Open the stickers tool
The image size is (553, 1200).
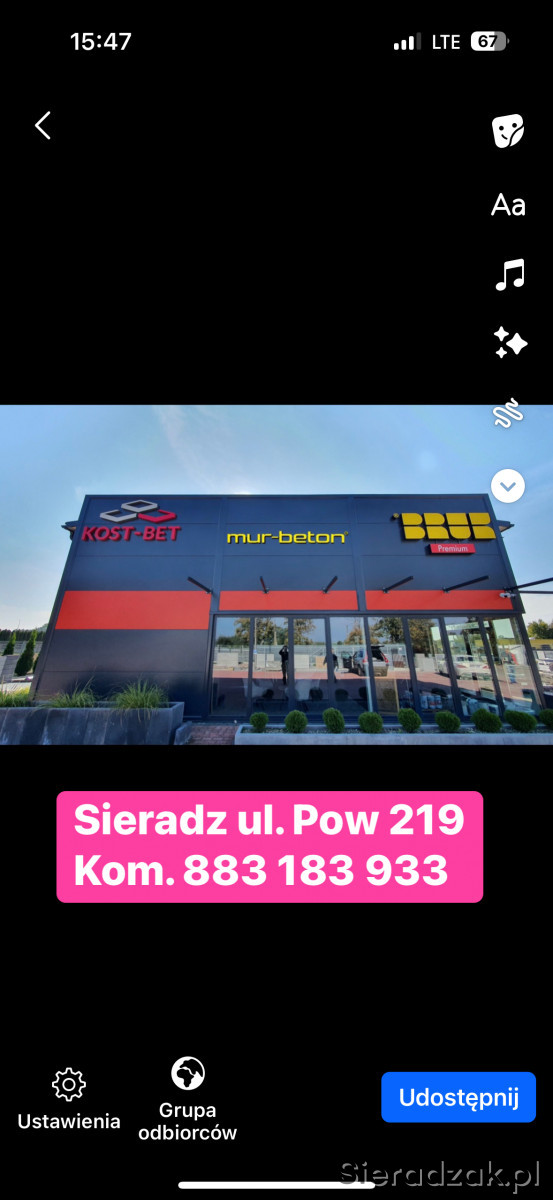pyautogui.click(x=508, y=131)
